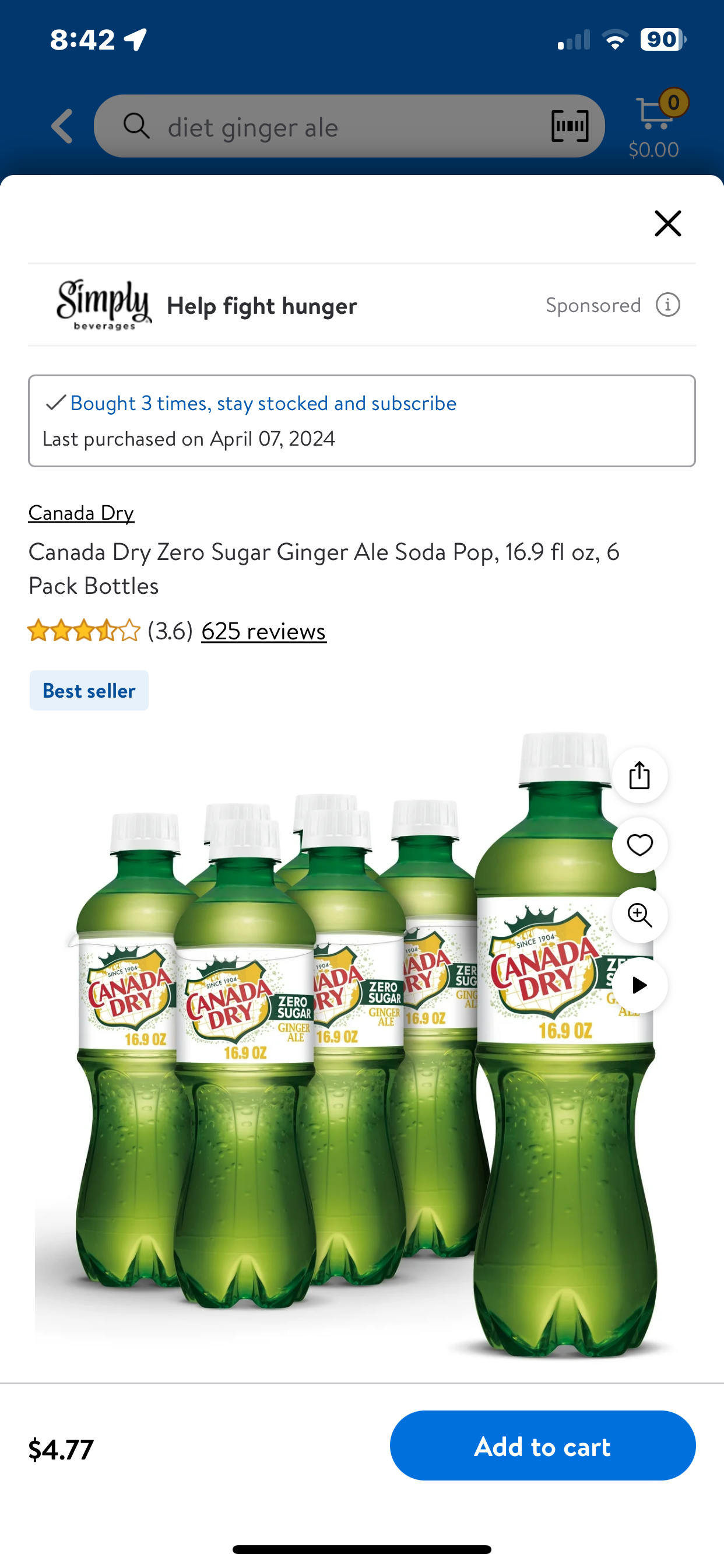Go back with the arrow icon
The image size is (724, 1568).
click(63, 127)
